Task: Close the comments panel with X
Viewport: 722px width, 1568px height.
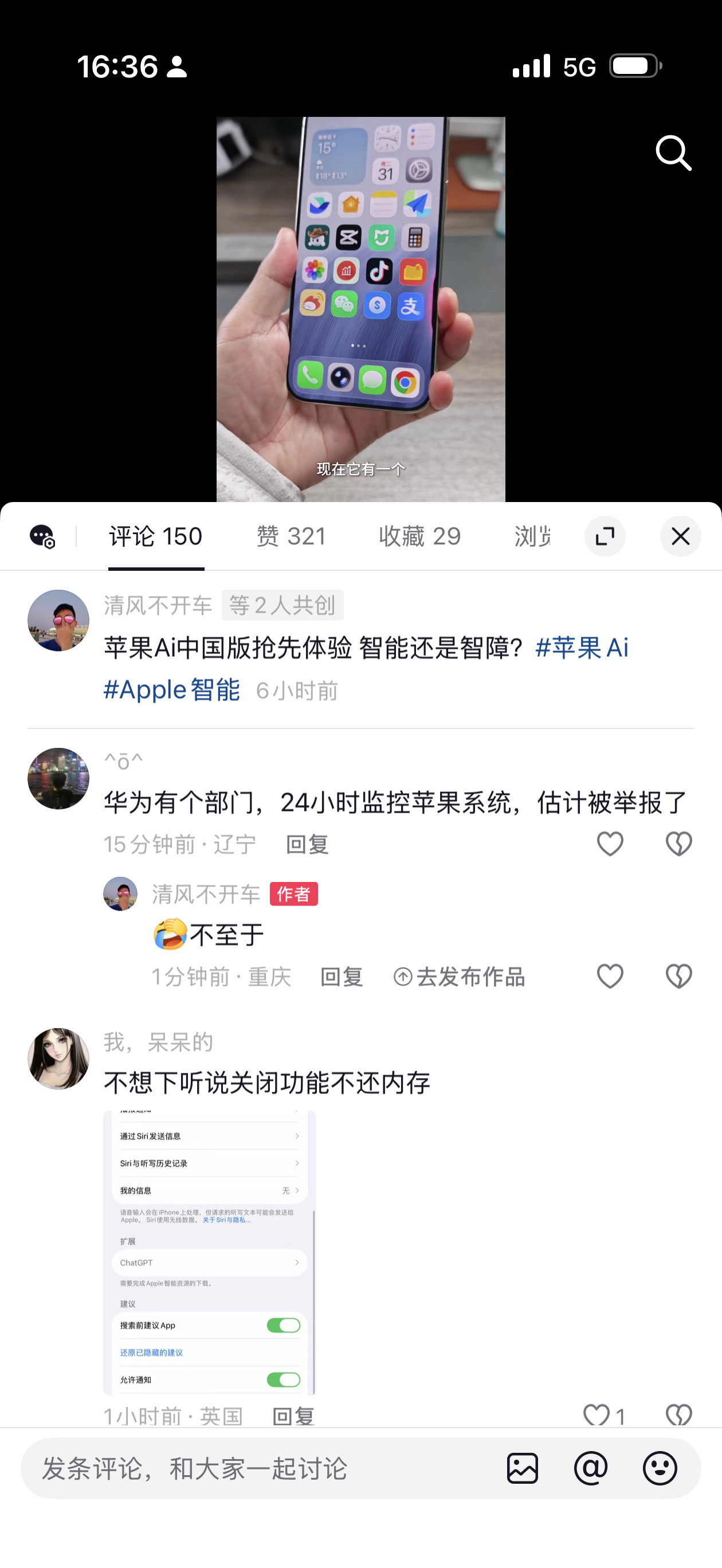Action: [x=680, y=536]
